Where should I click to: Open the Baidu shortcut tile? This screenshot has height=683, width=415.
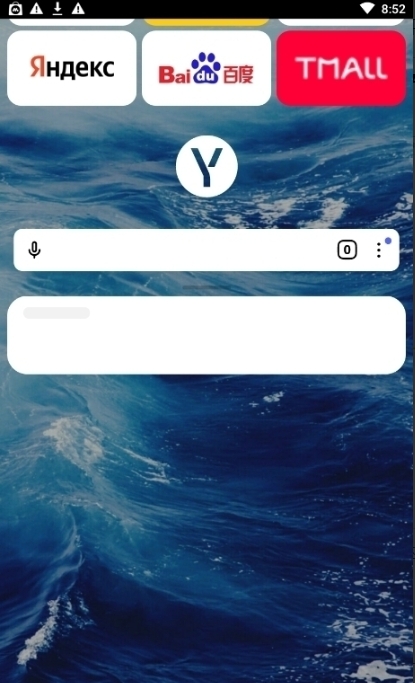coord(206,68)
